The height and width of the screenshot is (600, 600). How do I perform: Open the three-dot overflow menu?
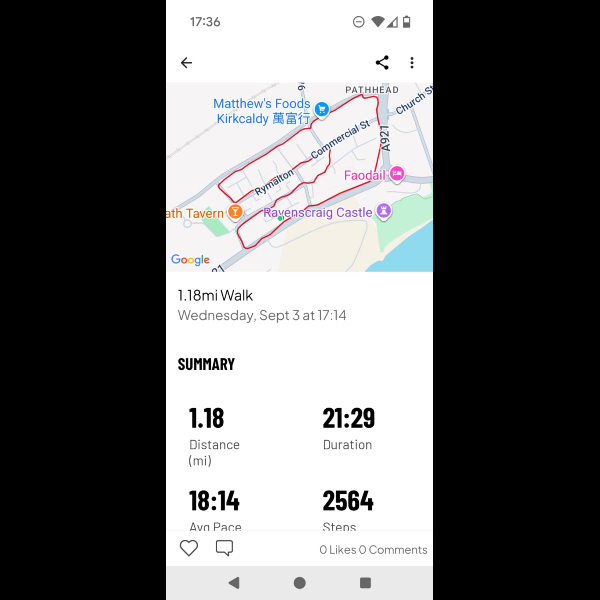coord(412,63)
